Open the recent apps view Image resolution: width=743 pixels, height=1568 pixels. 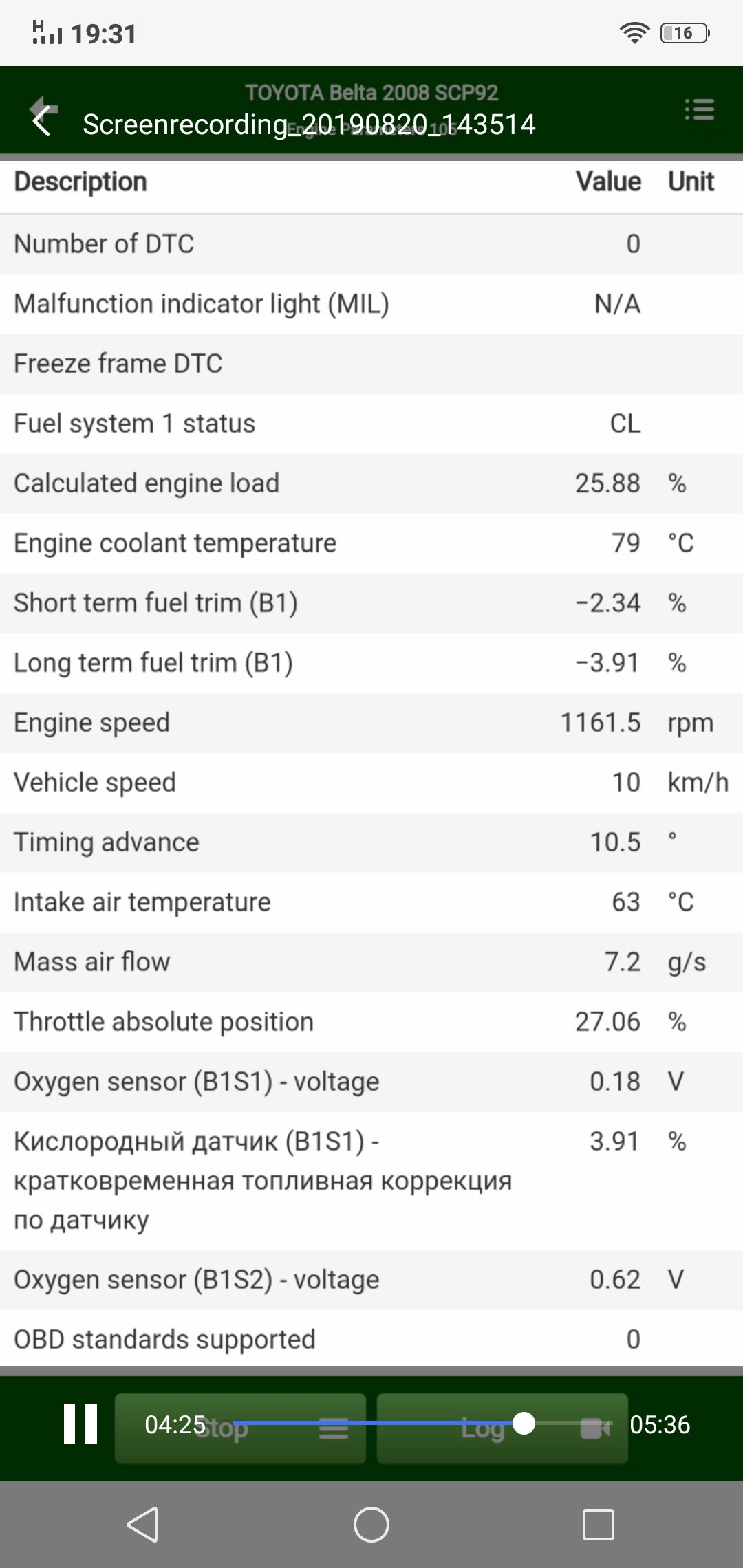coord(598,1525)
